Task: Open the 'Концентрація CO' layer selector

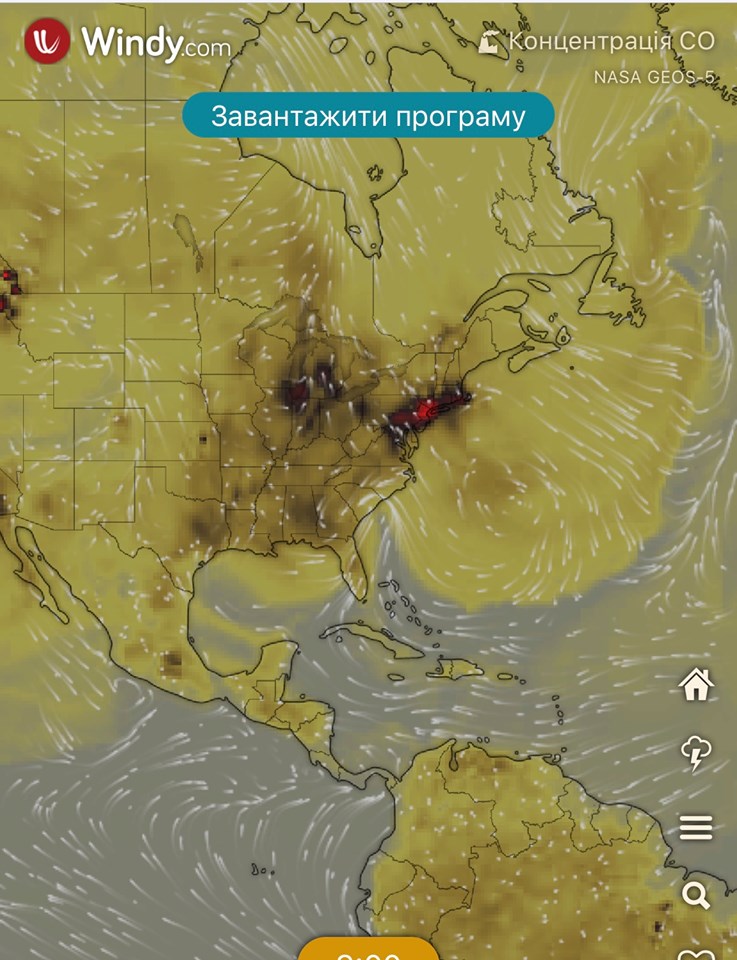Action: [600, 41]
